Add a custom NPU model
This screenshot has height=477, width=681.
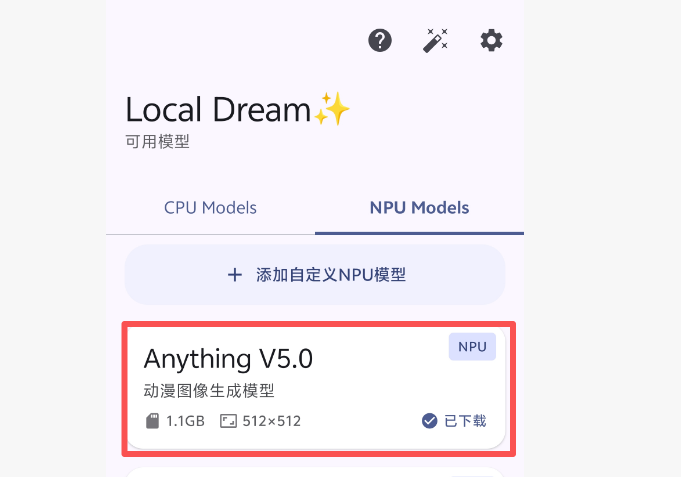[x=314, y=274]
